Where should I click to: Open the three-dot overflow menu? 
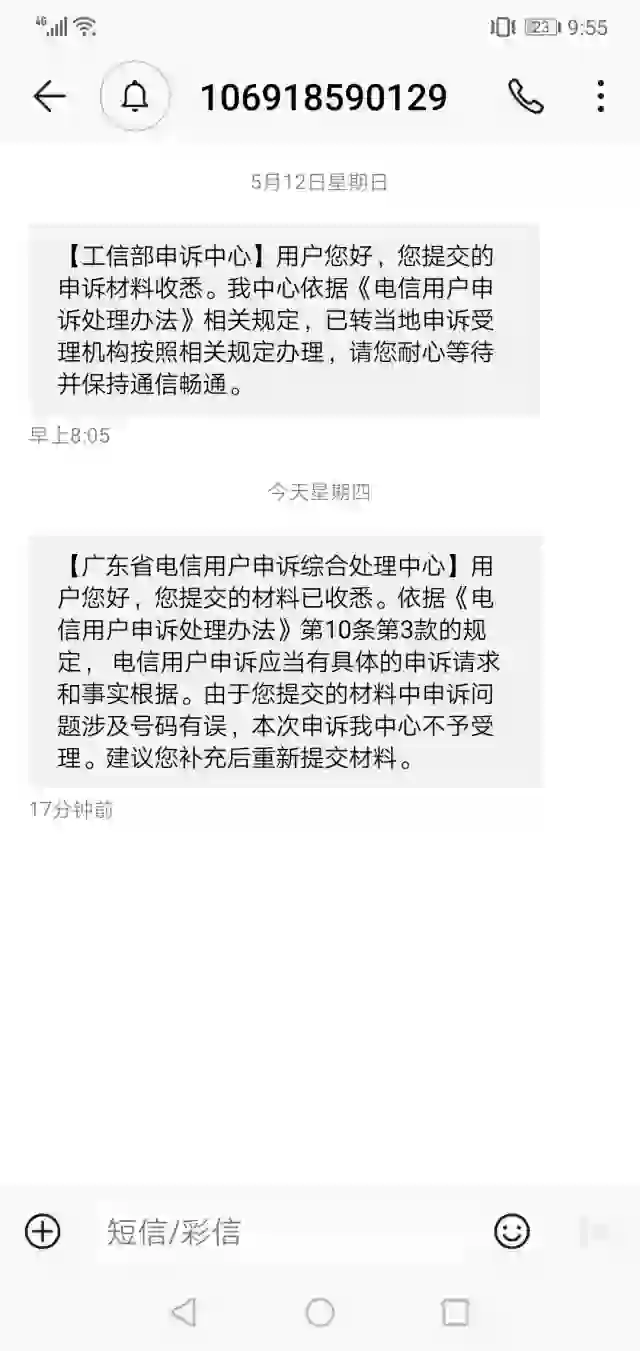pyautogui.click(x=600, y=96)
